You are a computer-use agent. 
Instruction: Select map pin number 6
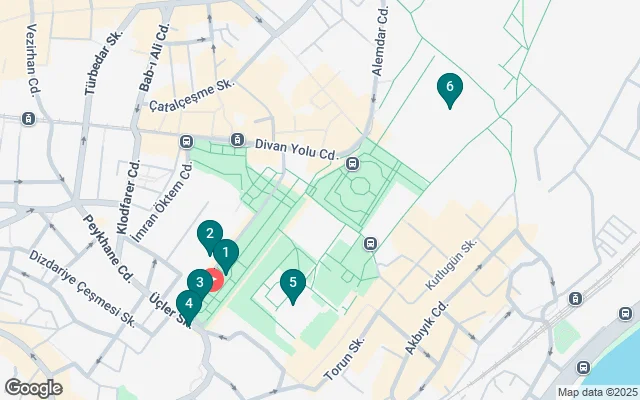coord(450,89)
